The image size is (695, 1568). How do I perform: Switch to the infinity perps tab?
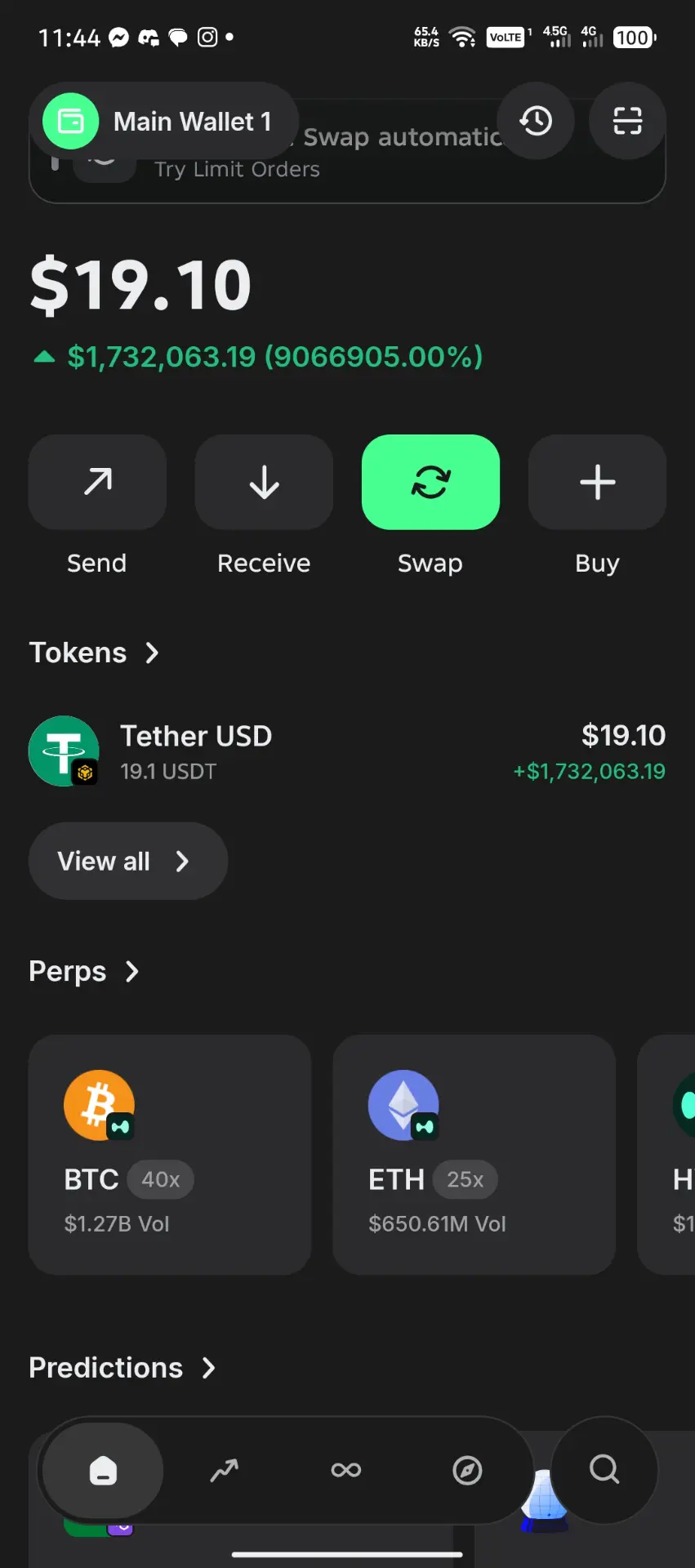pos(345,1471)
